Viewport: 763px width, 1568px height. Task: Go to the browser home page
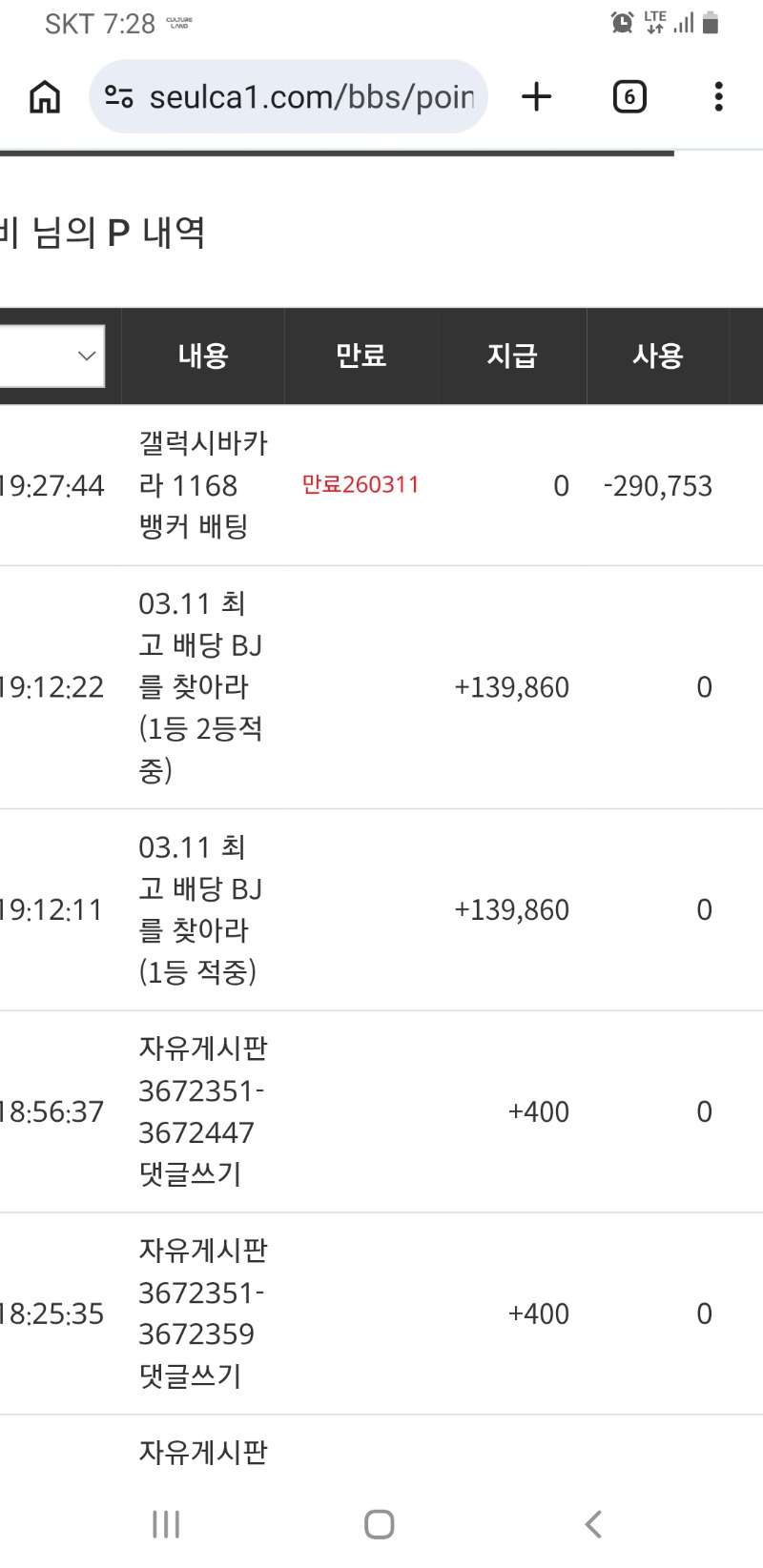coord(45,96)
